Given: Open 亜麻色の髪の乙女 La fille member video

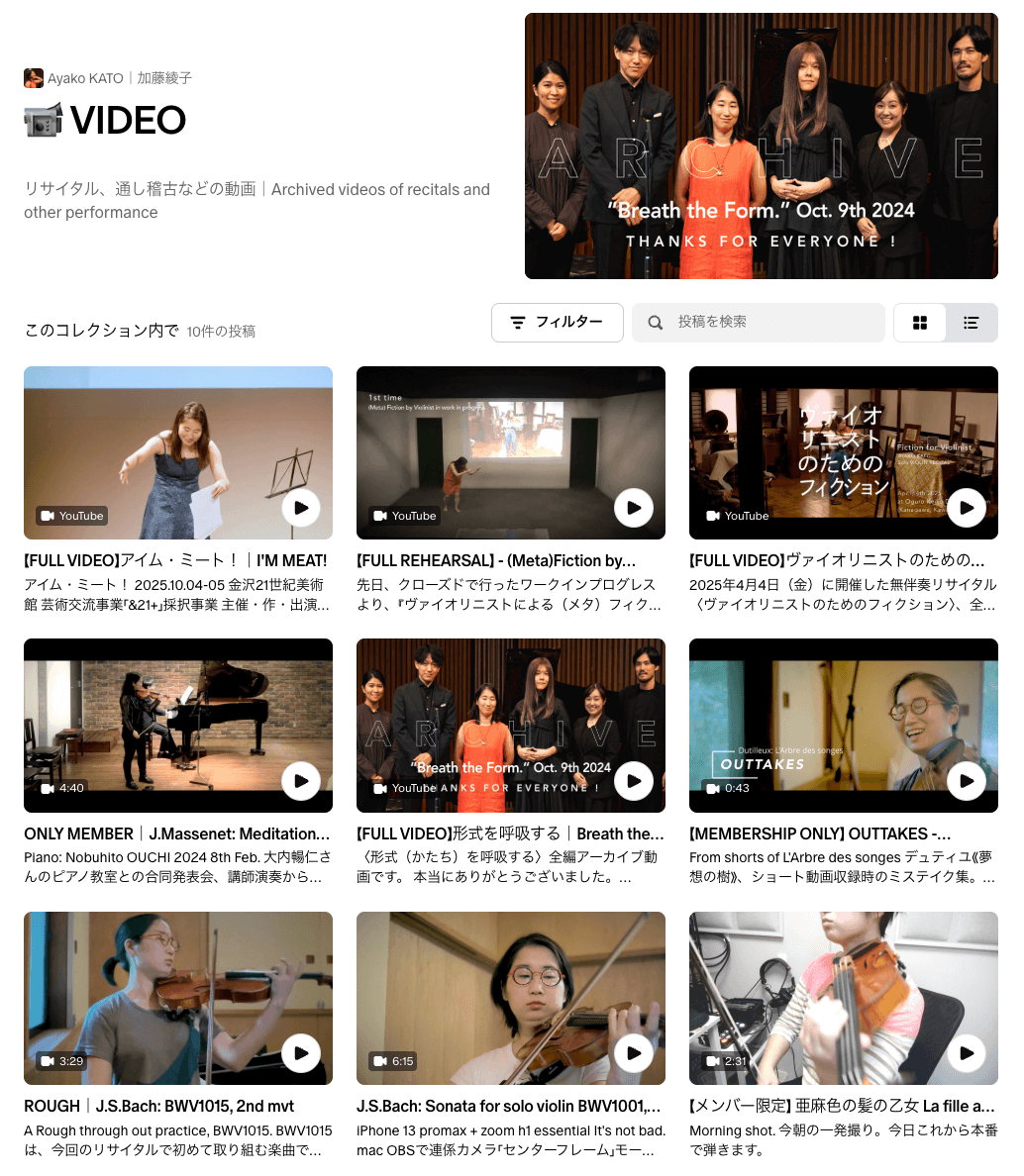Looking at the screenshot, I should (x=842, y=1106).
